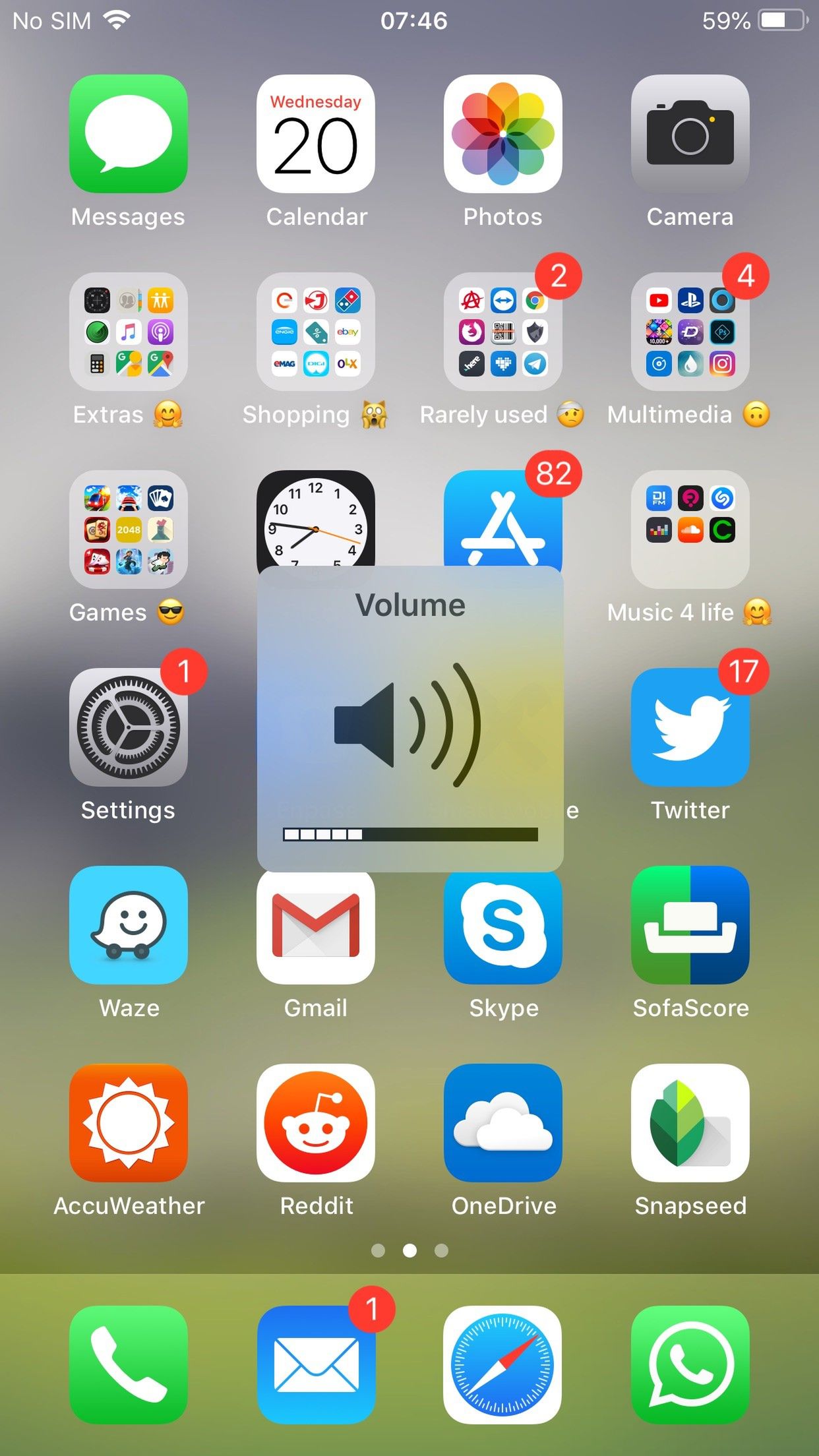
Task: Open the Games folder
Action: pyautogui.click(x=129, y=530)
